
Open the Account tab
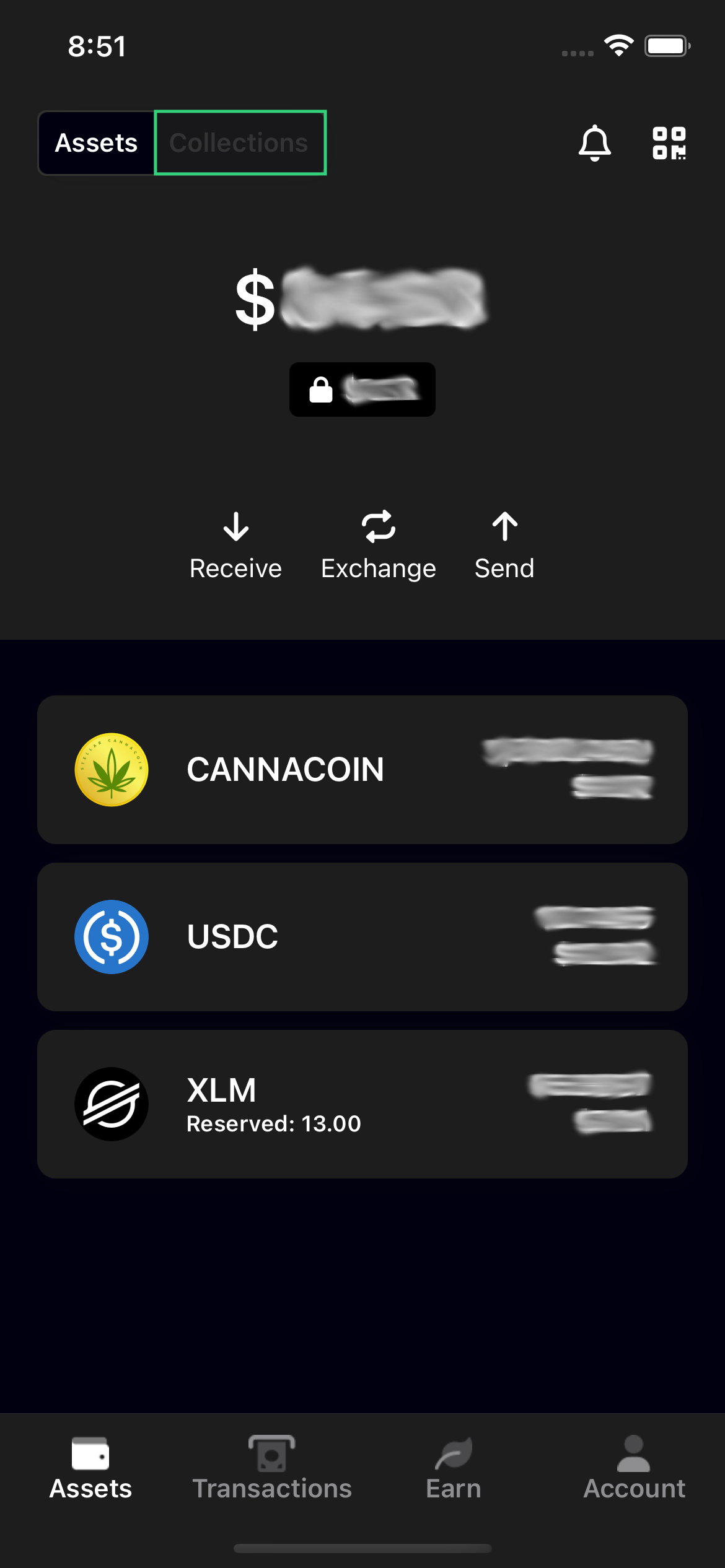[x=635, y=1468]
